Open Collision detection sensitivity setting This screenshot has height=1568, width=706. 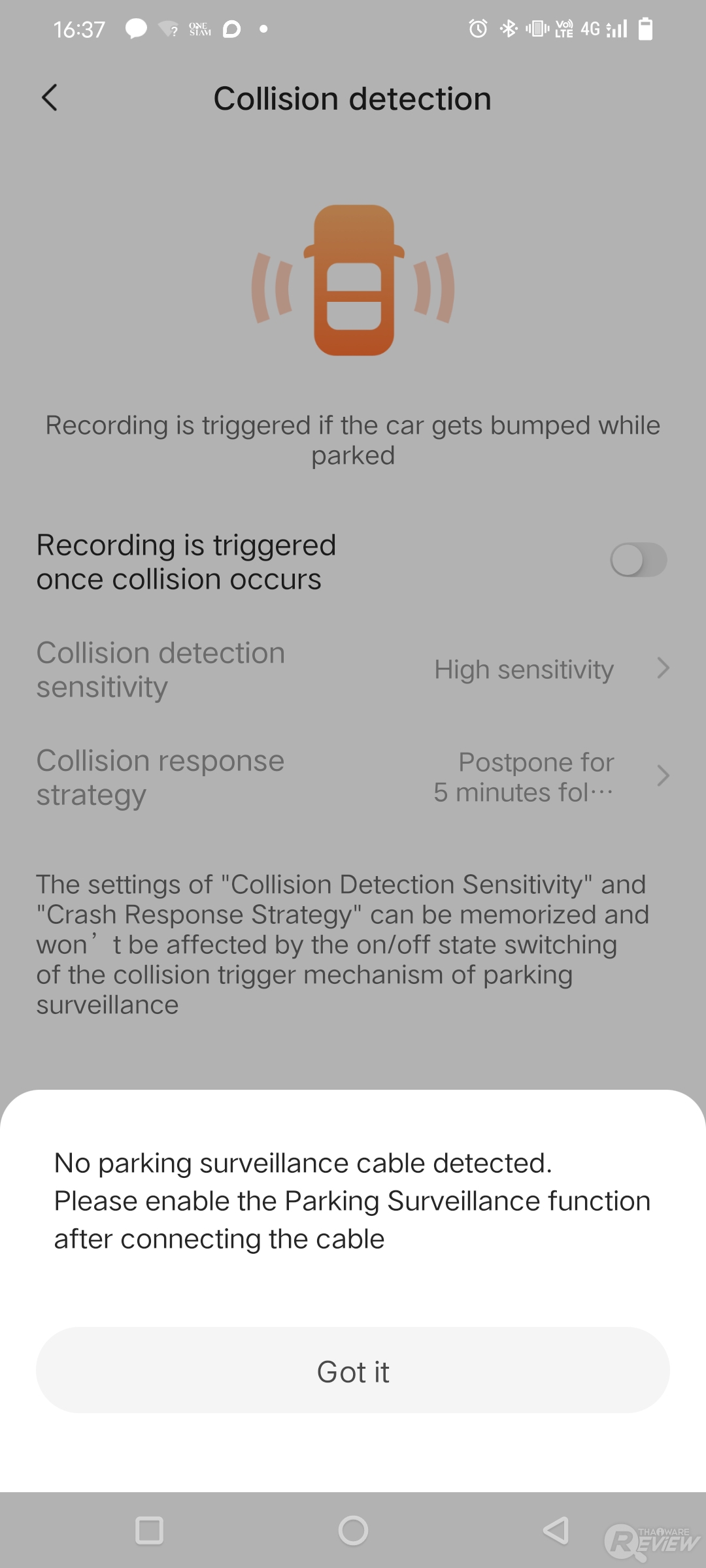(353, 669)
